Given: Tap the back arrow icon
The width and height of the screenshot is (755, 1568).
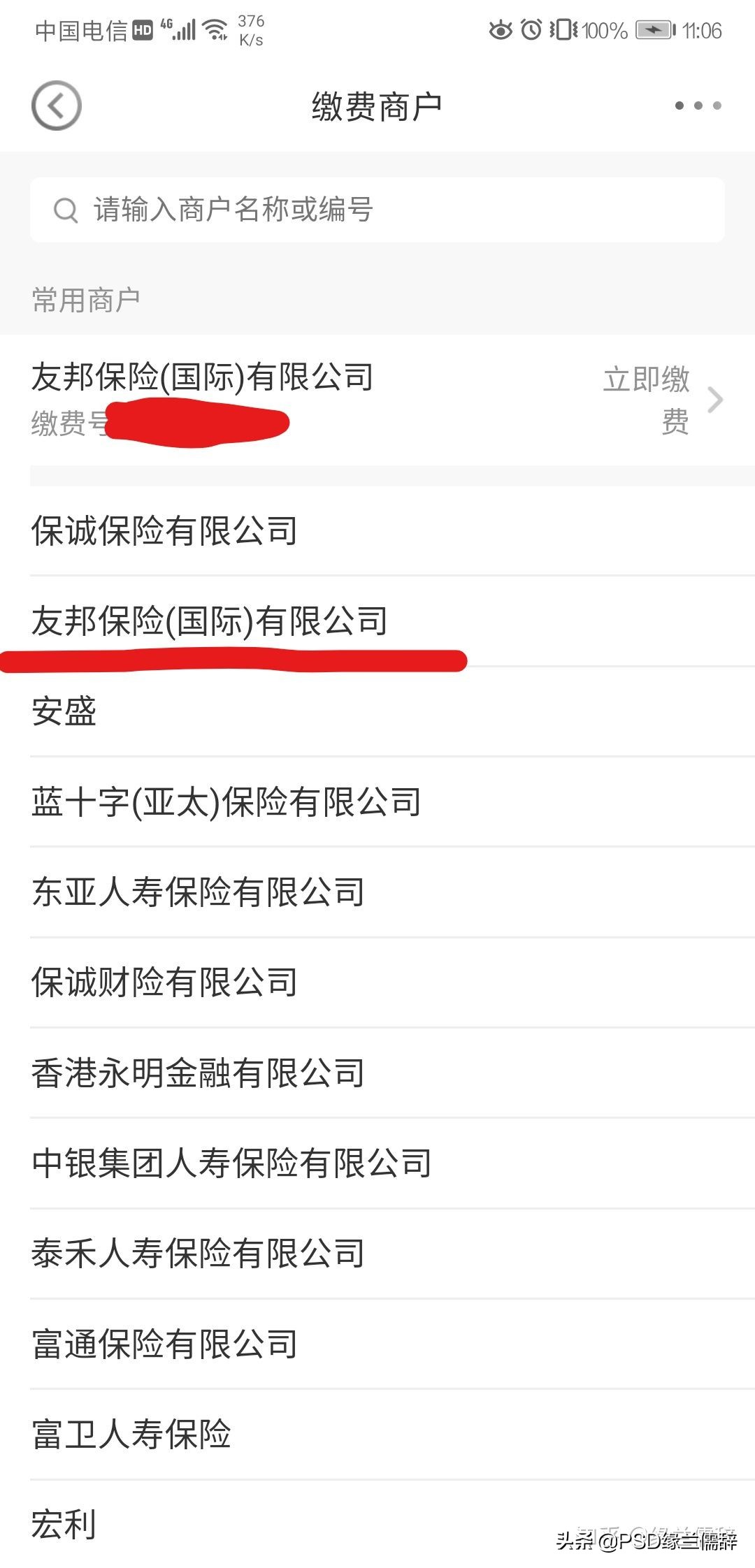Looking at the screenshot, I should [58, 106].
